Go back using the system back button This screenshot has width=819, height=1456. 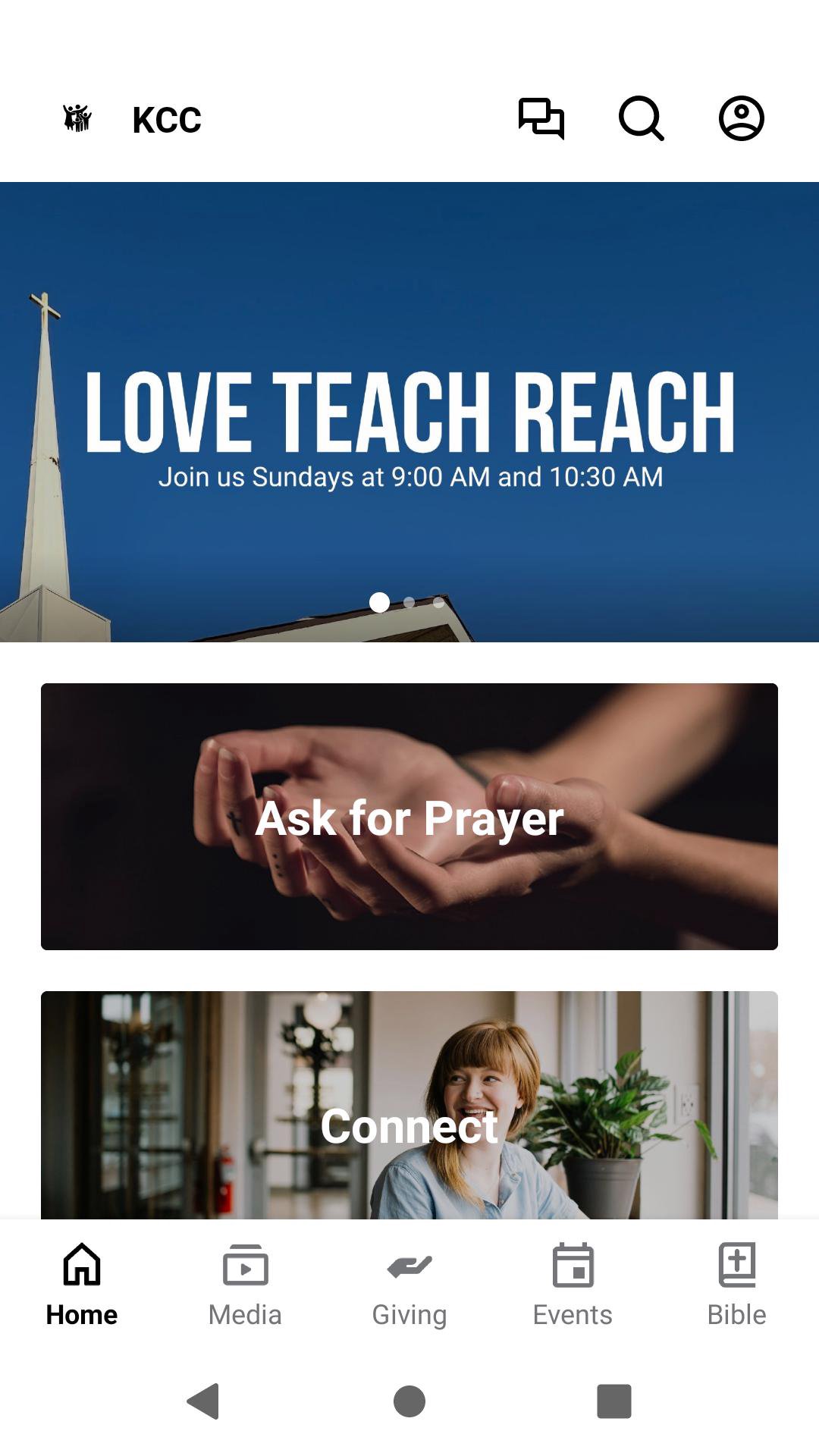point(203,1401)
